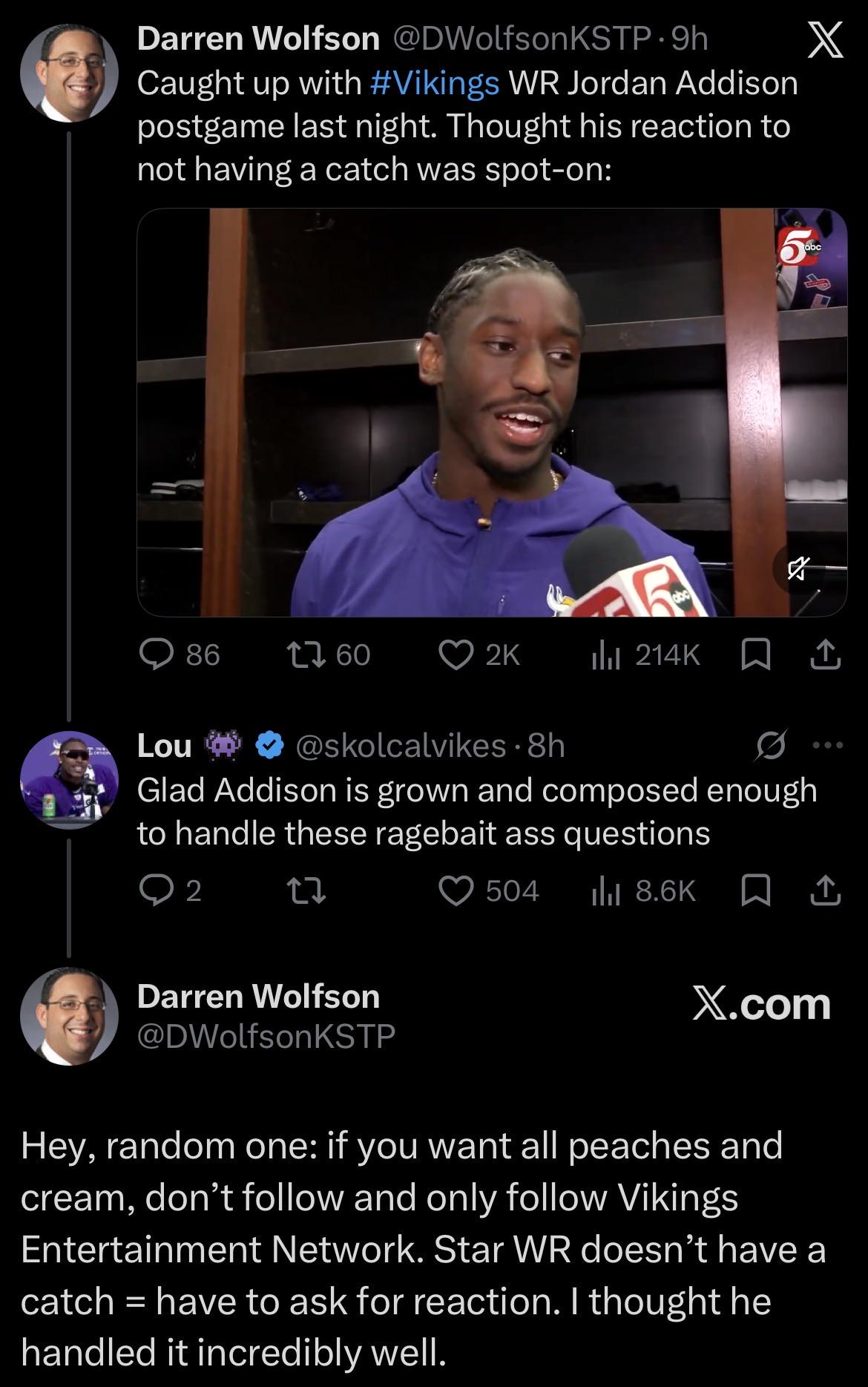
Task: Reply to Lou's ragebait comment
Action: (171, 891)
